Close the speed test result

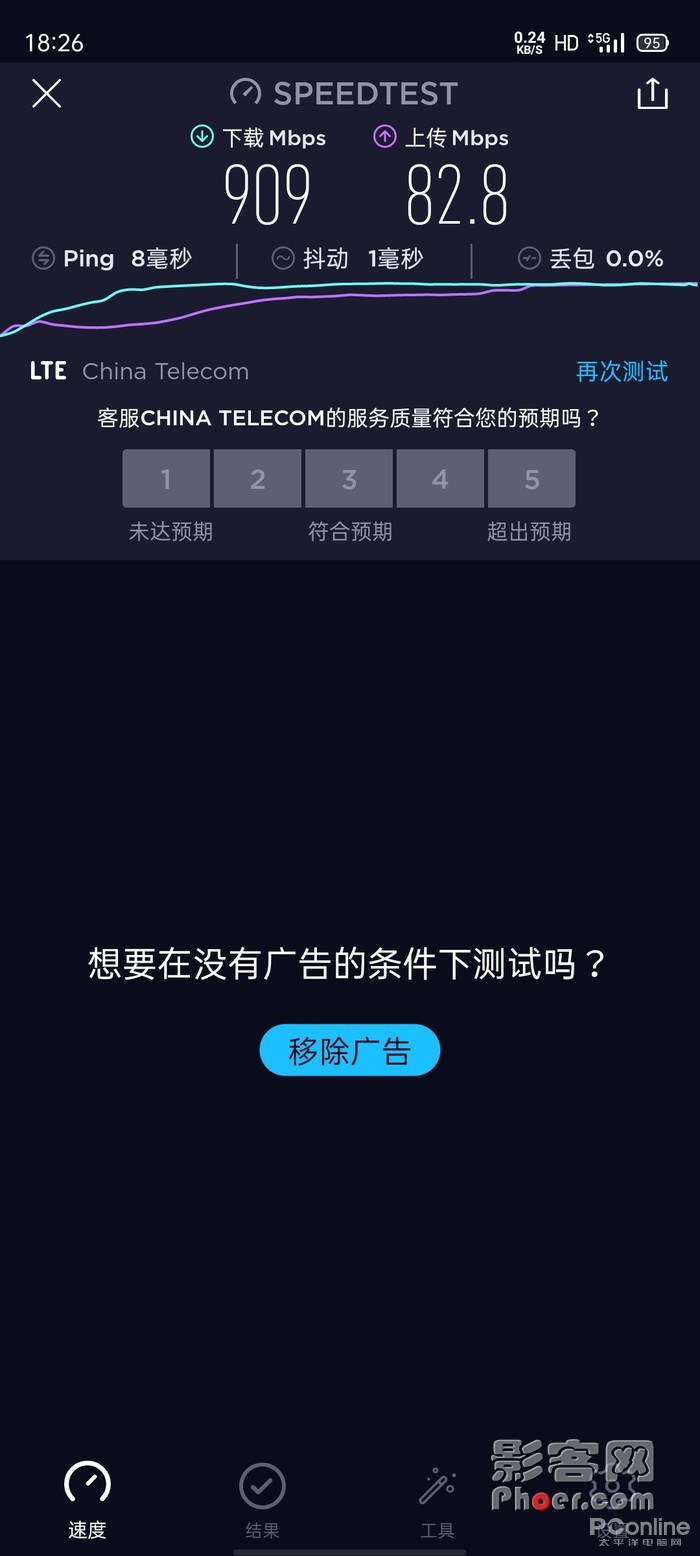(47, 94)
